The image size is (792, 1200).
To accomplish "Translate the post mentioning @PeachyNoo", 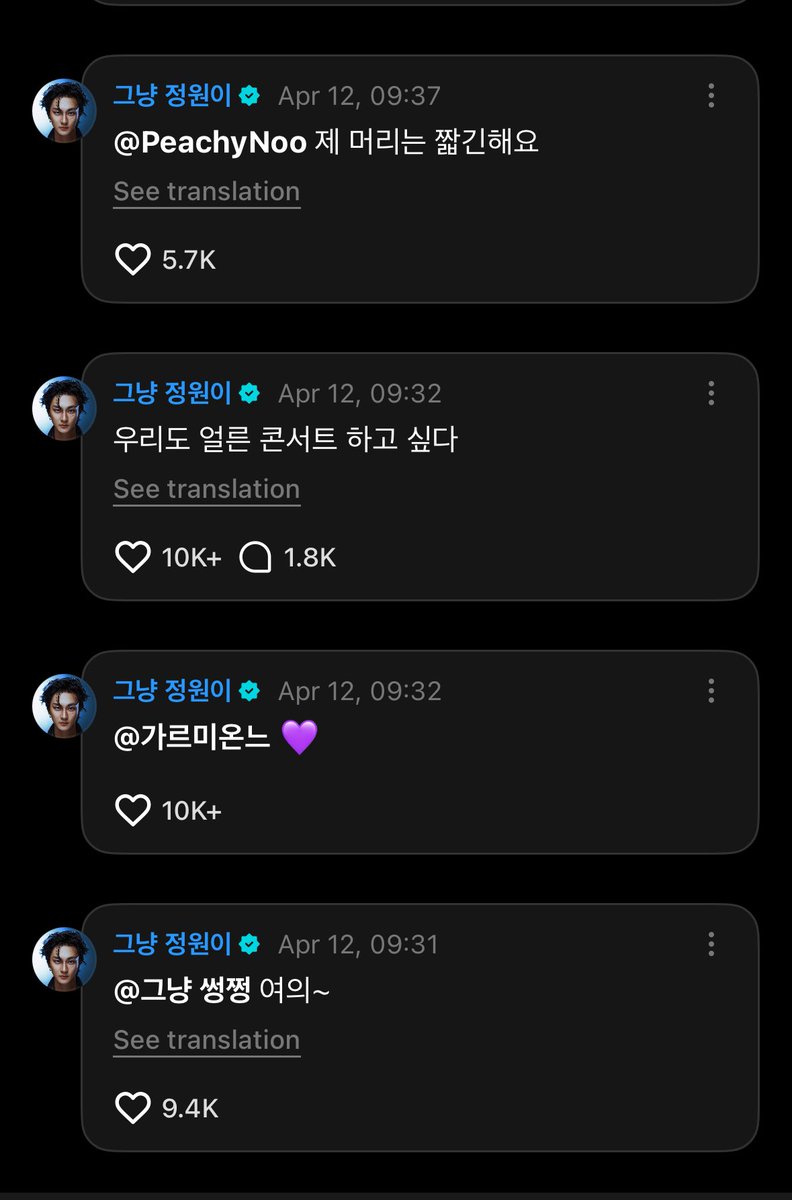I will pyautogui.click(x=206, y=191).
